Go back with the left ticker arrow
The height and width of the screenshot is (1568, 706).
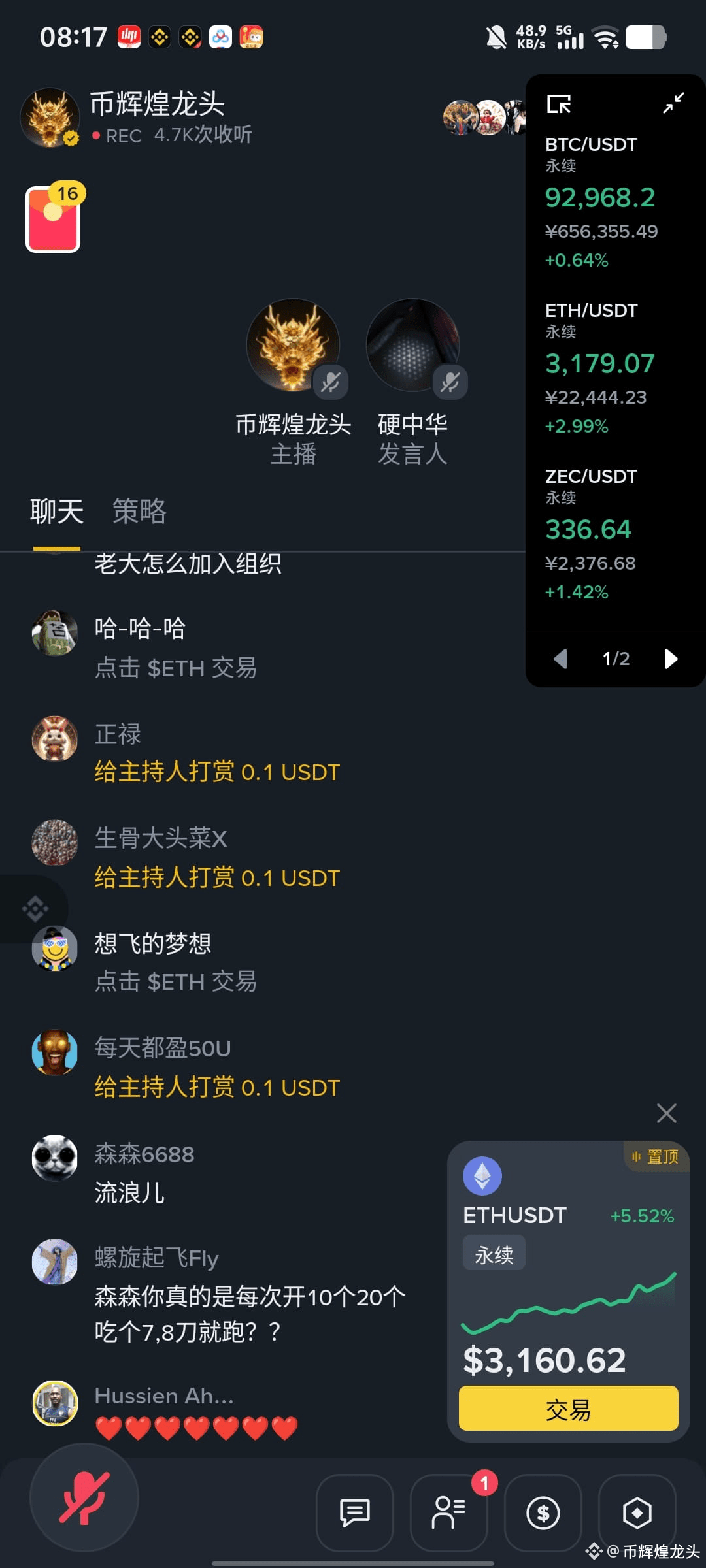(x=560, y=659)
